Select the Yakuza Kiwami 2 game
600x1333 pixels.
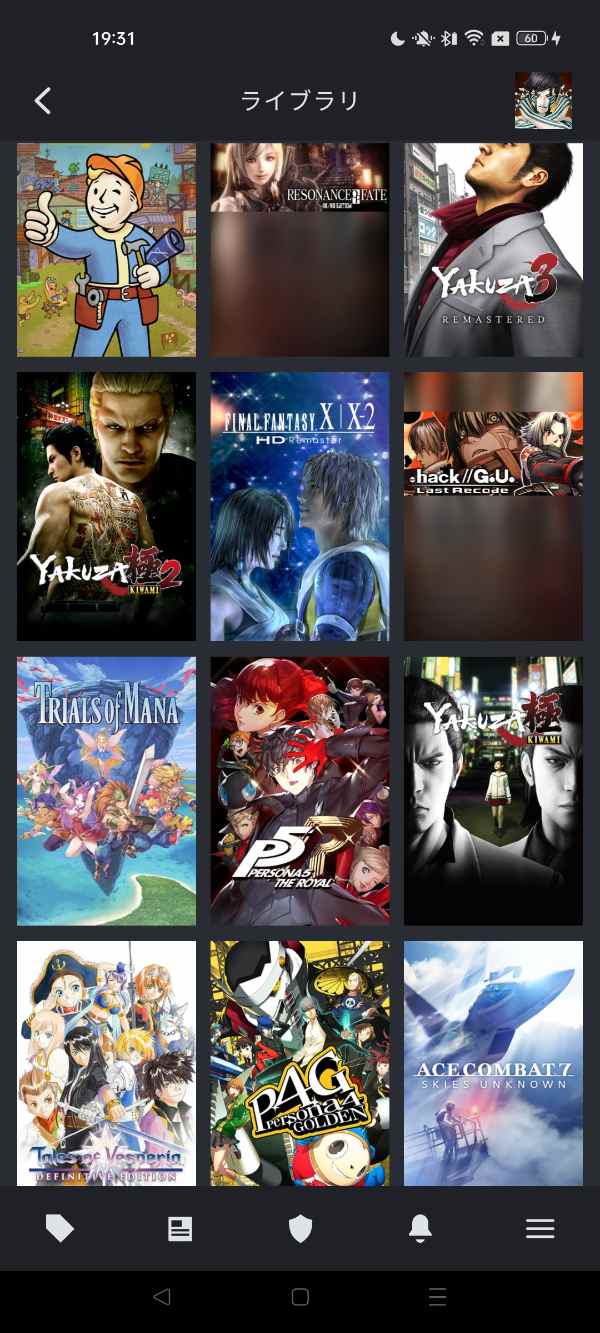click(107, 506)
